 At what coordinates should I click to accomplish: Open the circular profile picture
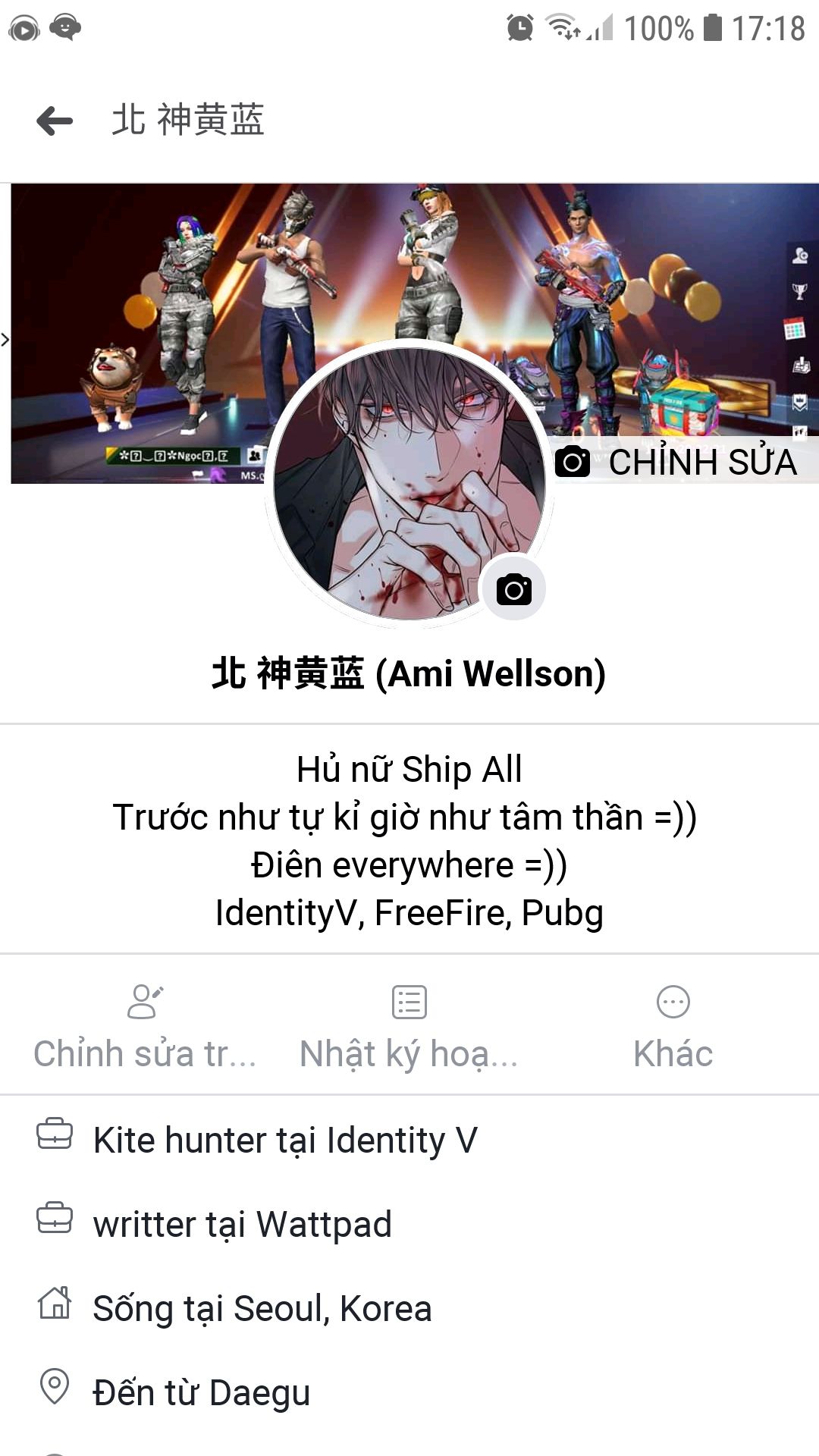tap(409, 483)
